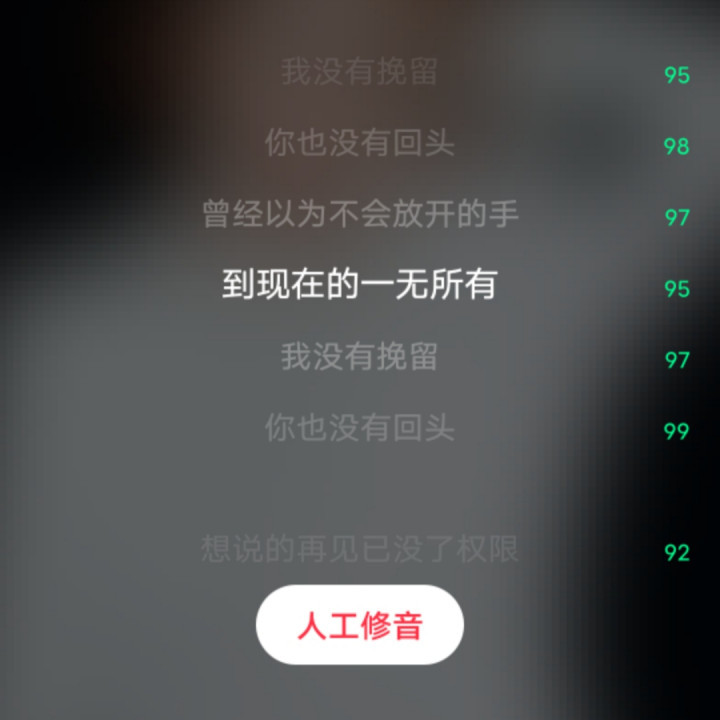
Task: Tap the 人工修音 button
Action: click(360, 624)
